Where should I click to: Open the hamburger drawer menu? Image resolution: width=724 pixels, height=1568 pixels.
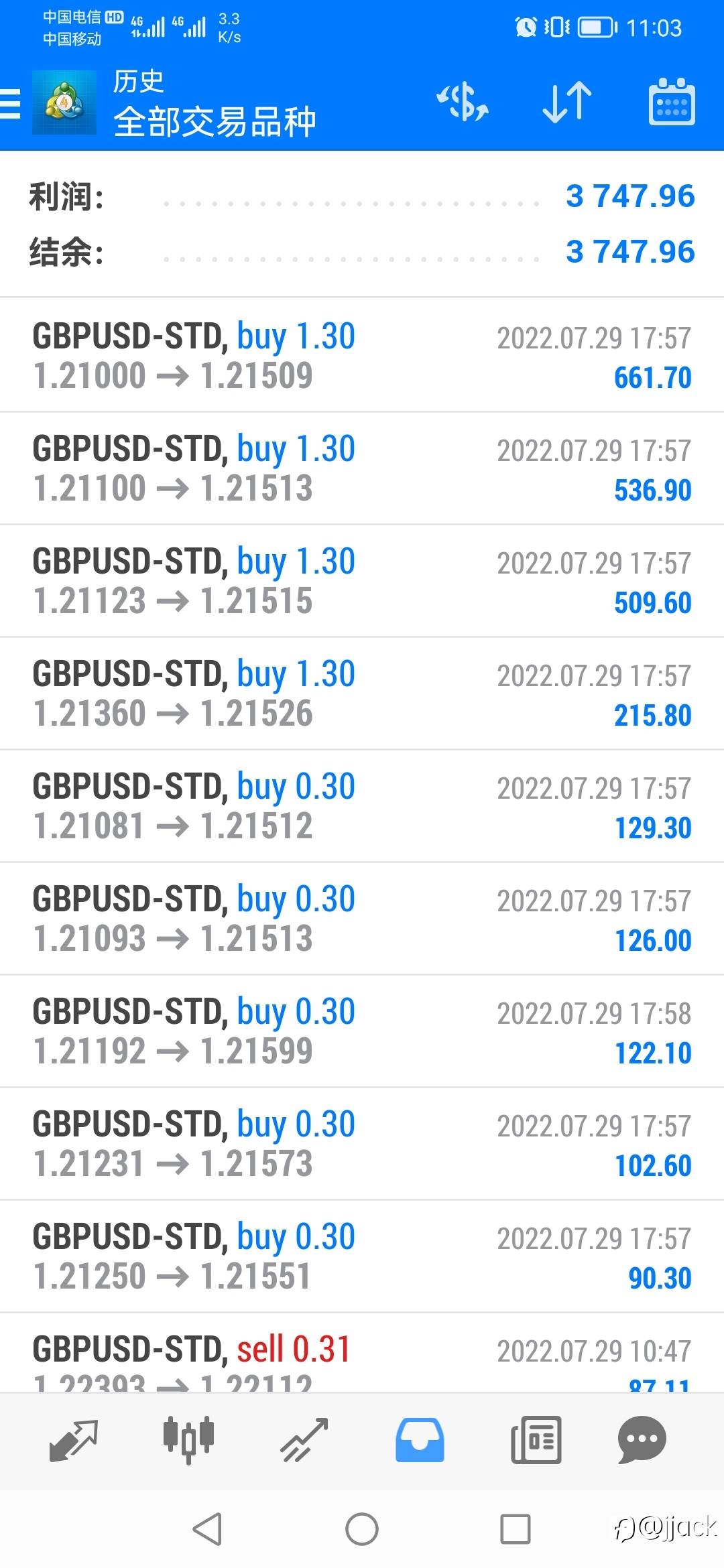[10, 104]
